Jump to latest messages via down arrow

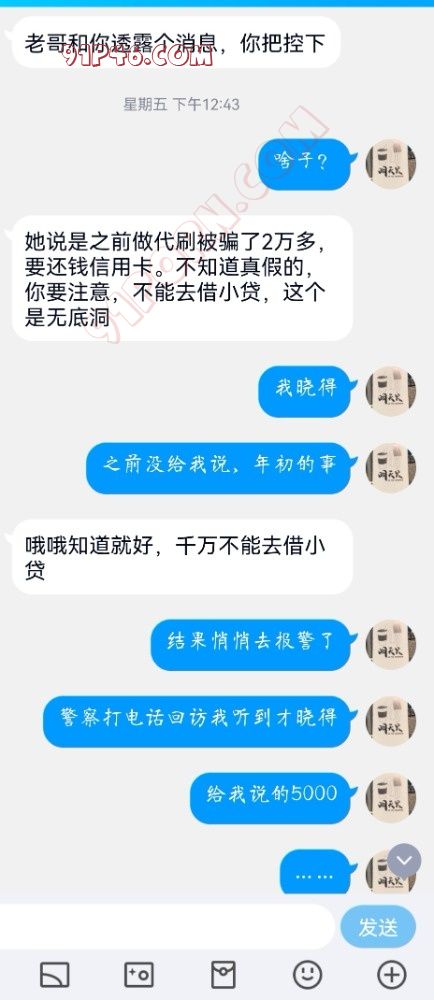click(x=404, y=861)
